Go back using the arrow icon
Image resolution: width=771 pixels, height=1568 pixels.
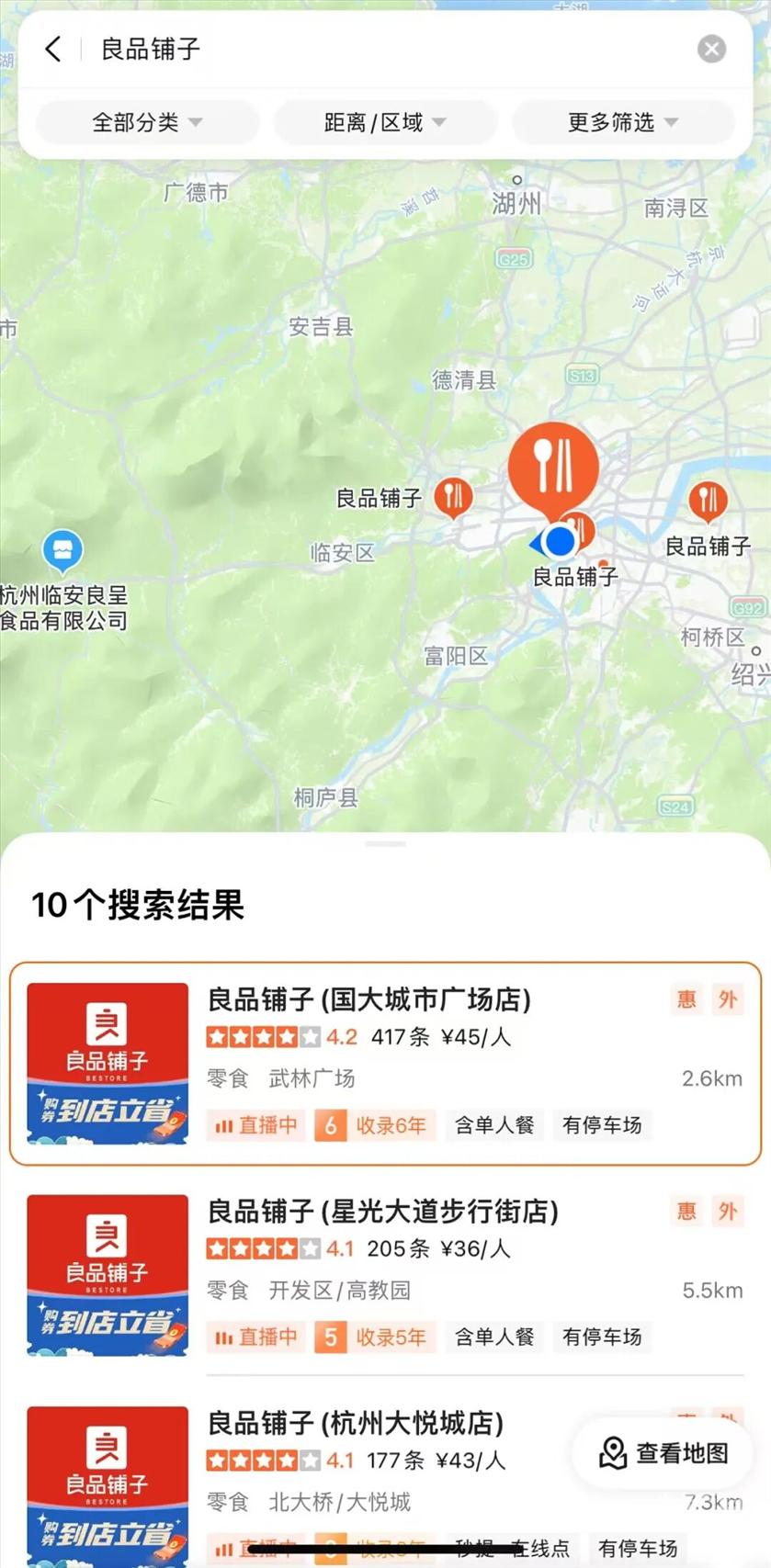53,49
